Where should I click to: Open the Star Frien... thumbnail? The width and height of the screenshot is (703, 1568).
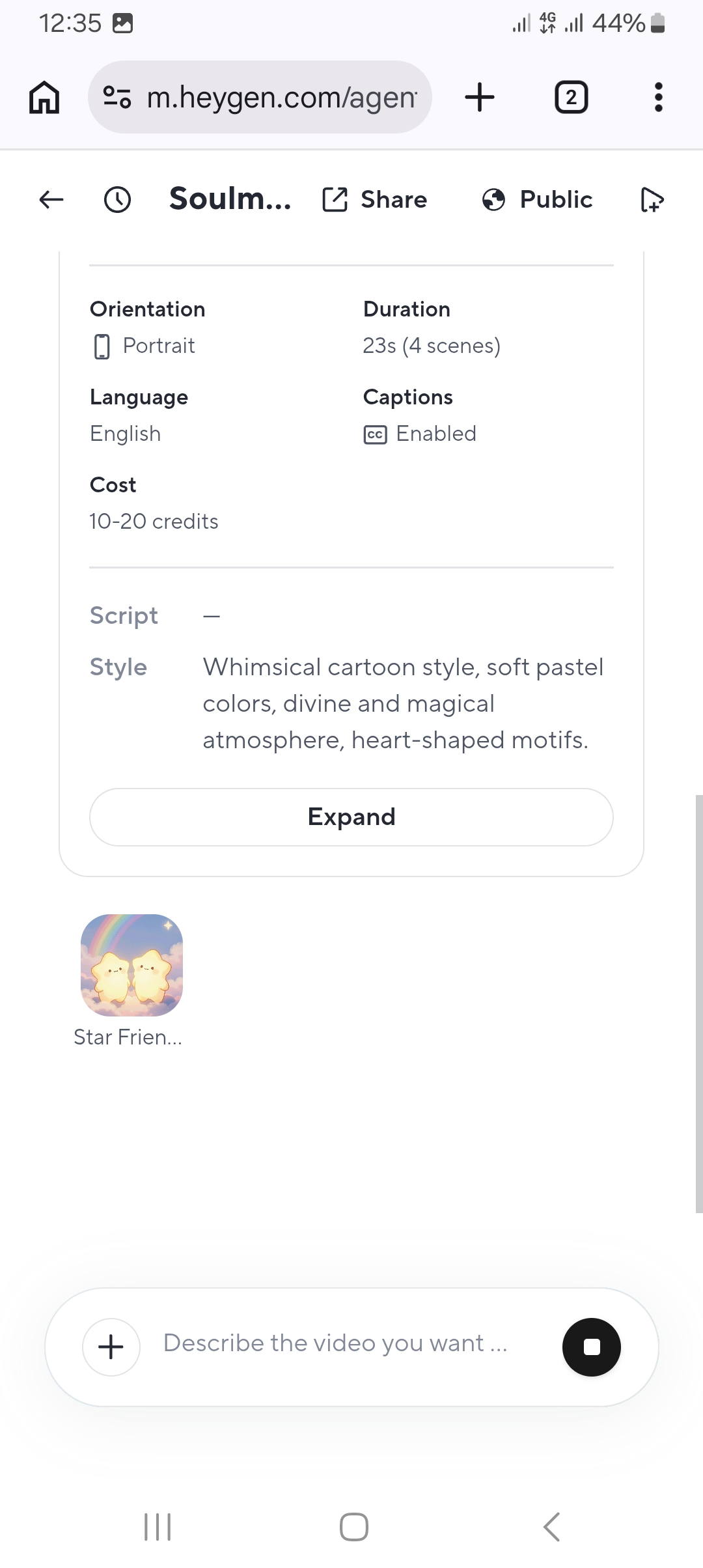[131, 965]
